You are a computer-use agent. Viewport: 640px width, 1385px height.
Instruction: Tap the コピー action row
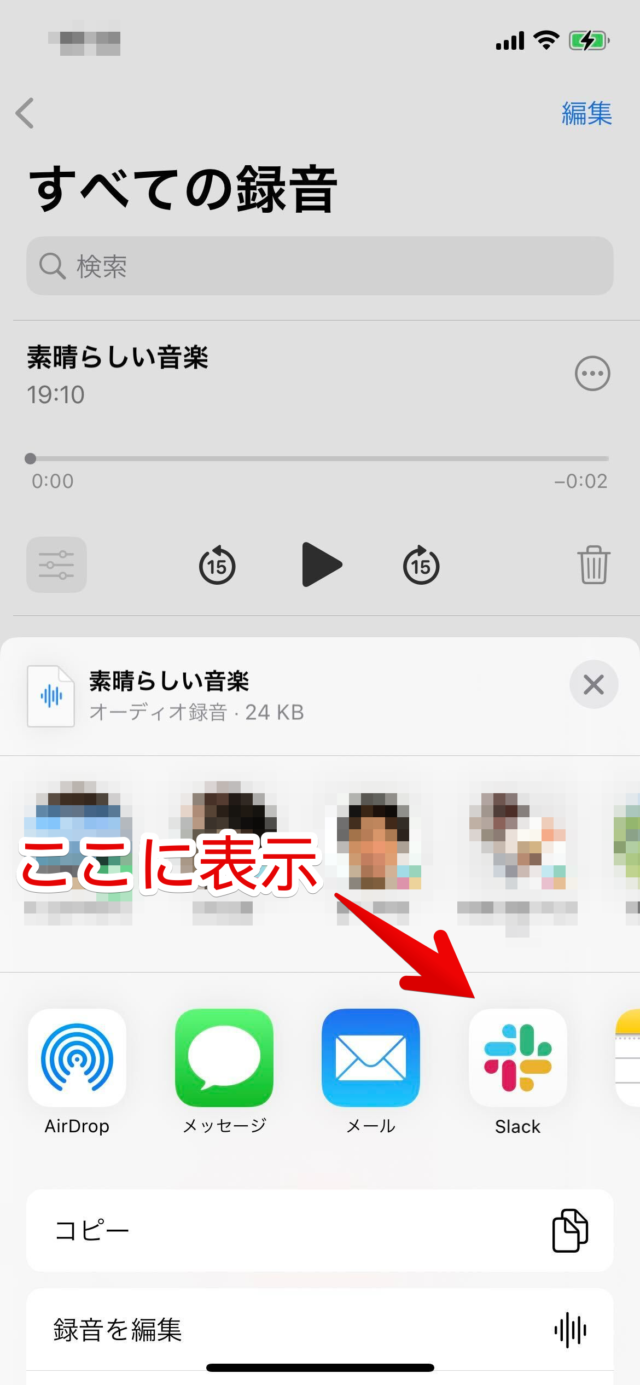[319, 1230]
